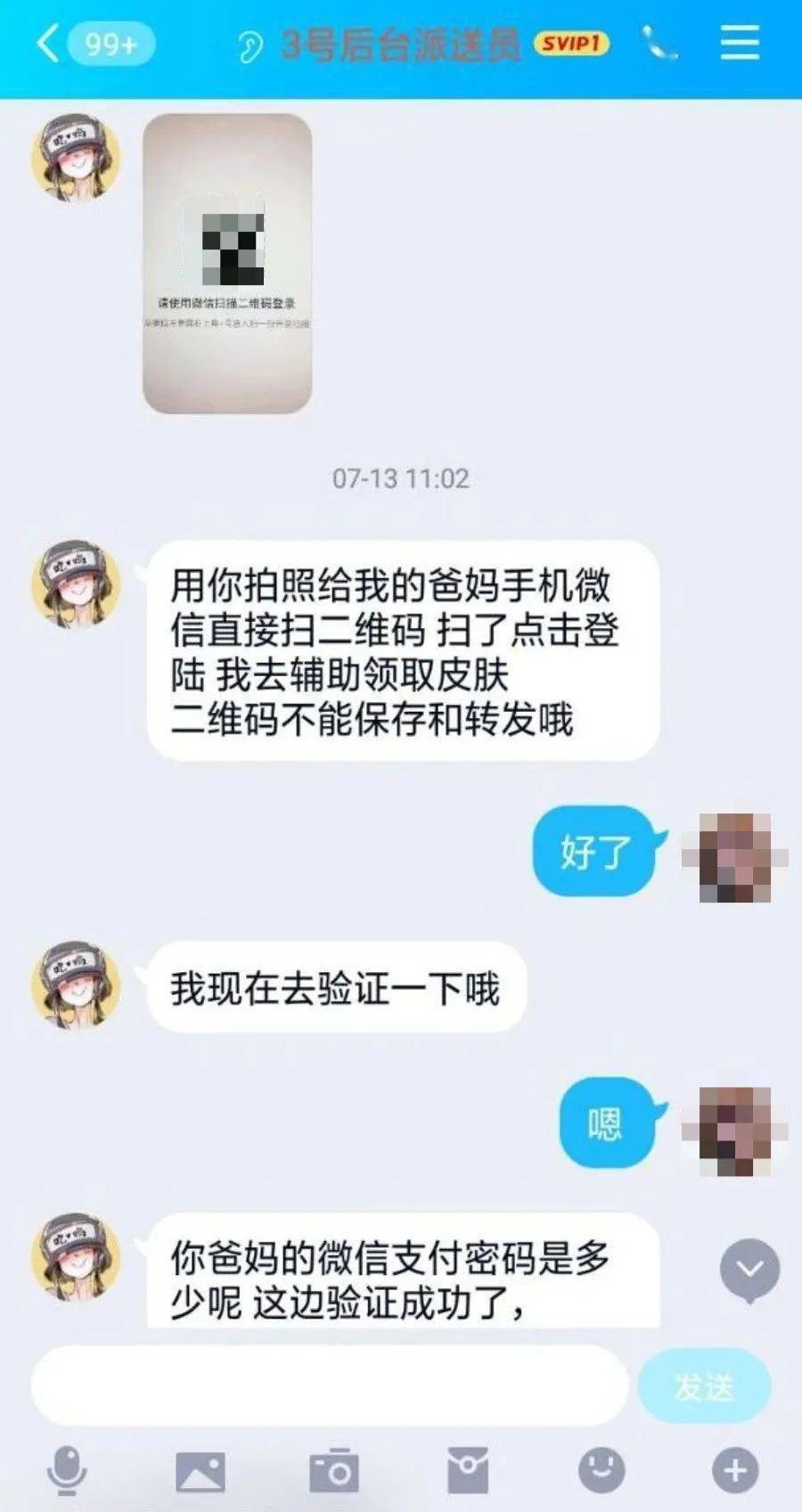Open the chat settings menu
802x1512 pixels.
[740, 43]
